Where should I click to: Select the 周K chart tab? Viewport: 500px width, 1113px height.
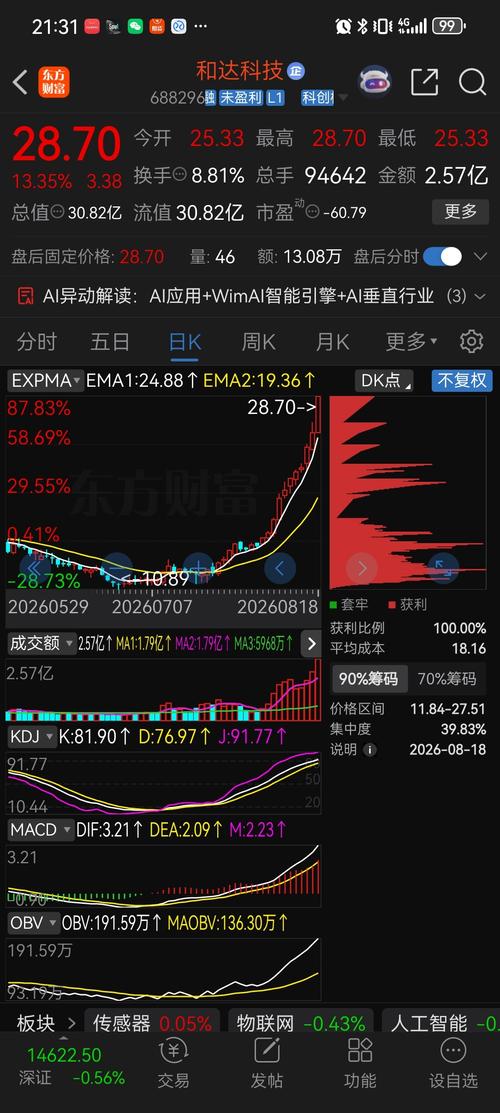[258, 342]
